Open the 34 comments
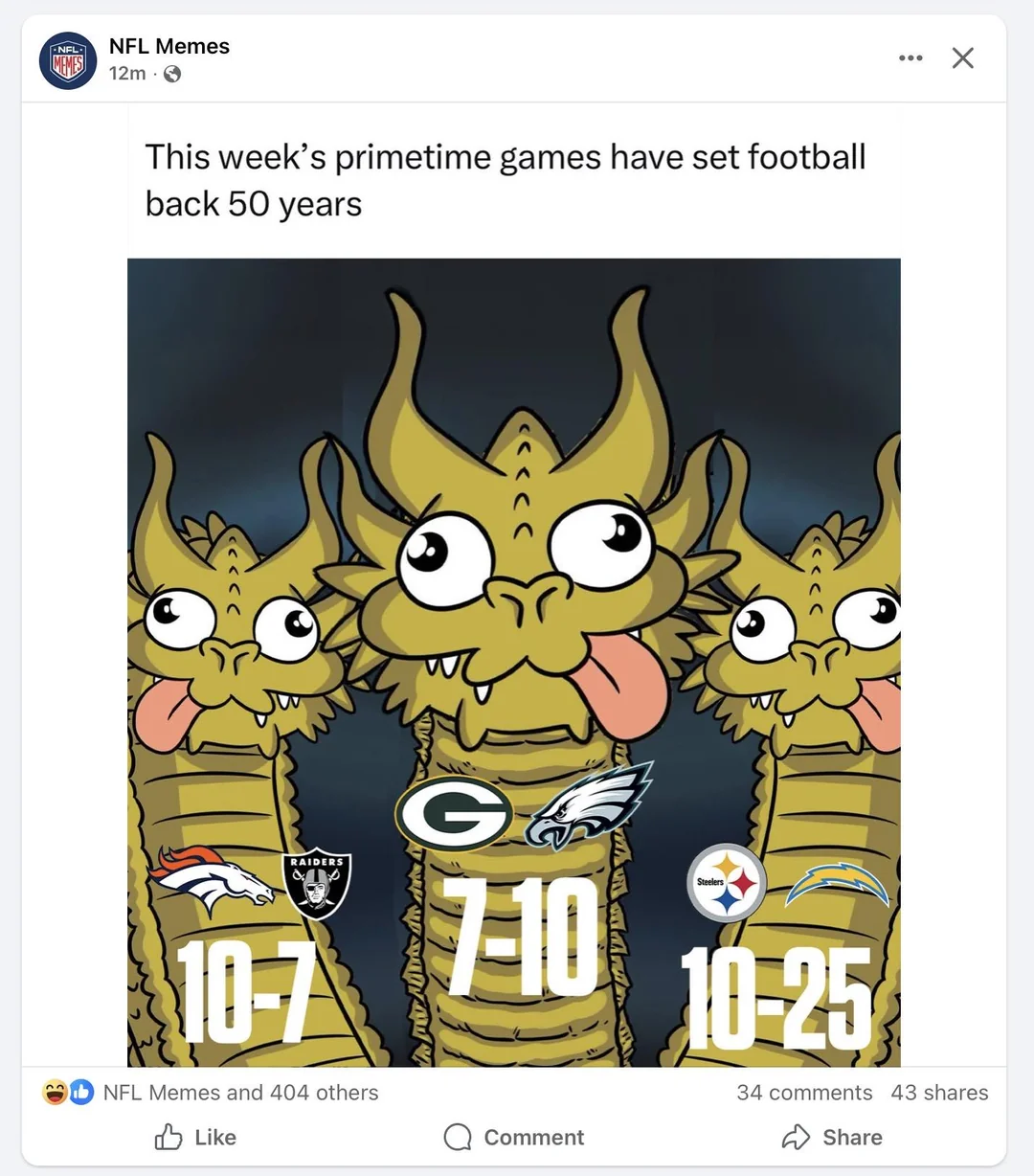 804,1093
